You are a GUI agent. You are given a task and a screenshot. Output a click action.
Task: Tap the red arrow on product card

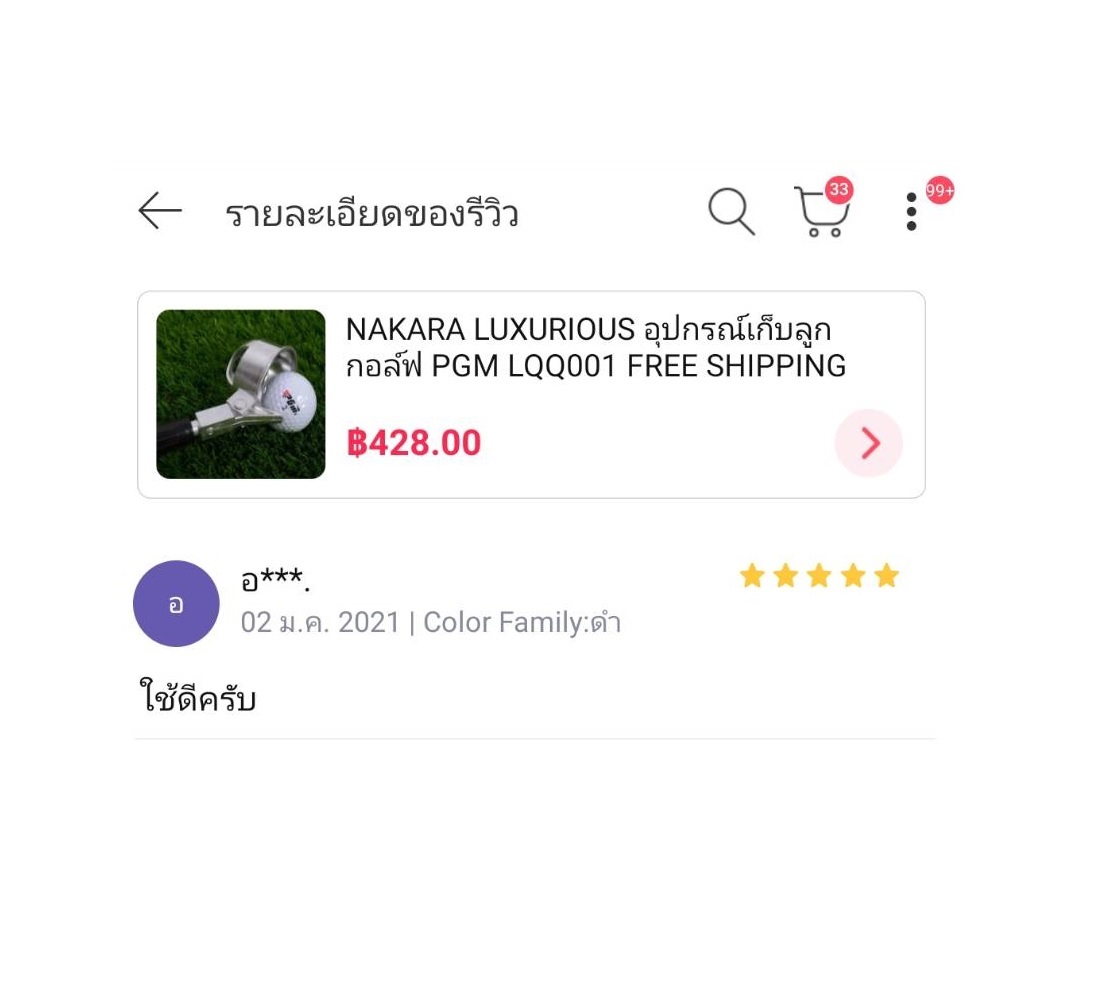[868, 443]
